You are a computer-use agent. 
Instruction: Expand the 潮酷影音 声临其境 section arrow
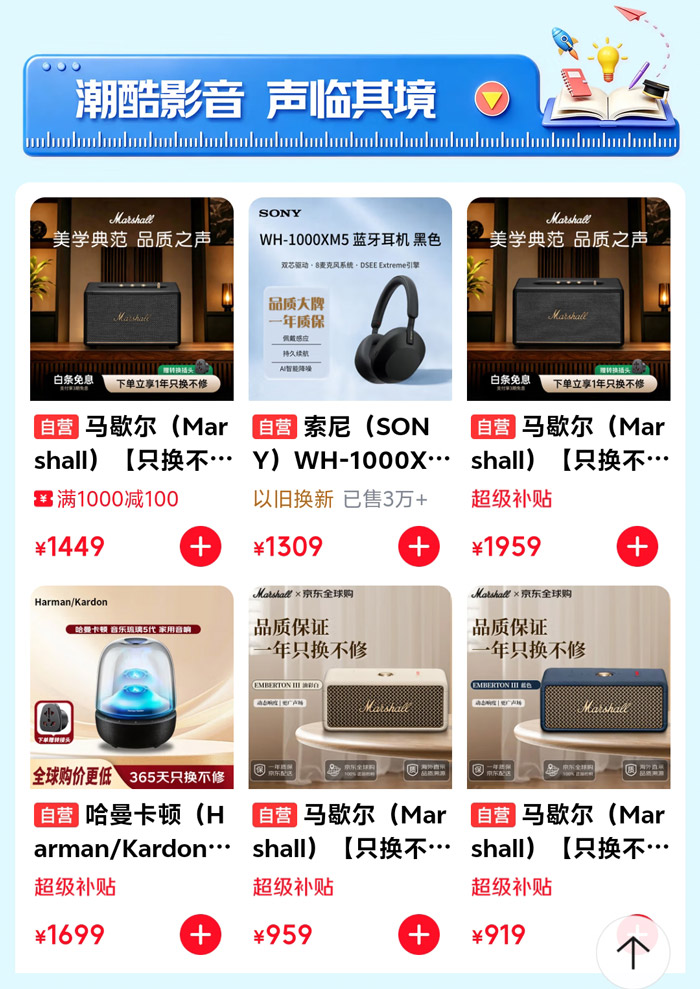click(x=492, y=99)
